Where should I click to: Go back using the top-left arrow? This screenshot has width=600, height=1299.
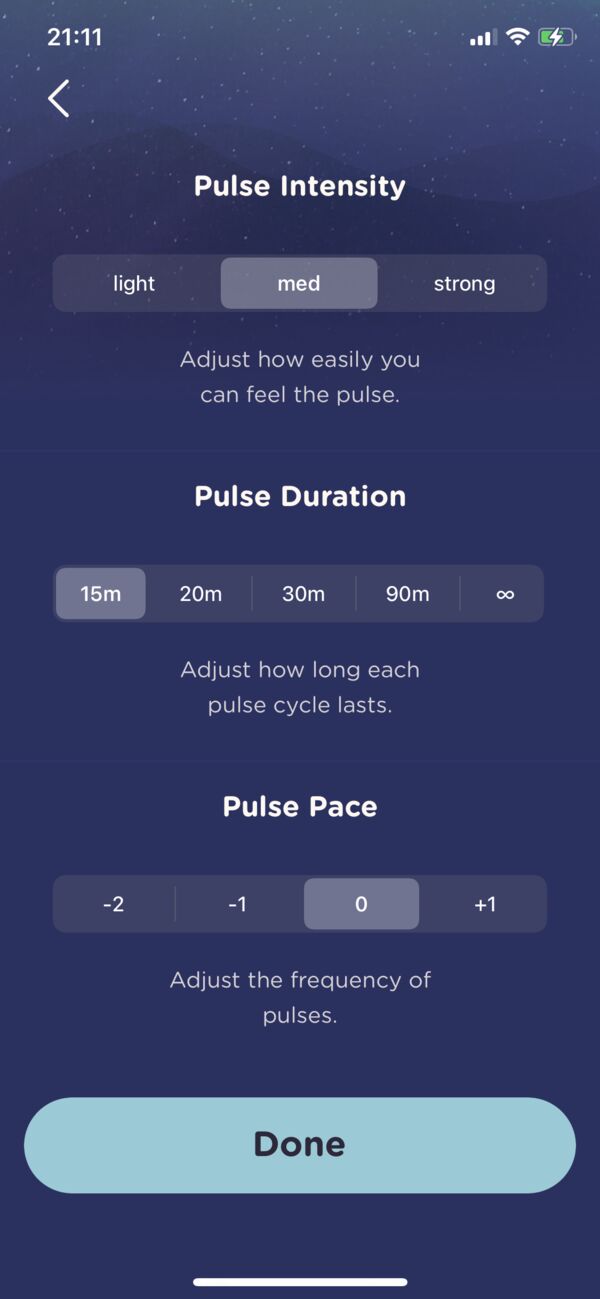tap(59, 99)
